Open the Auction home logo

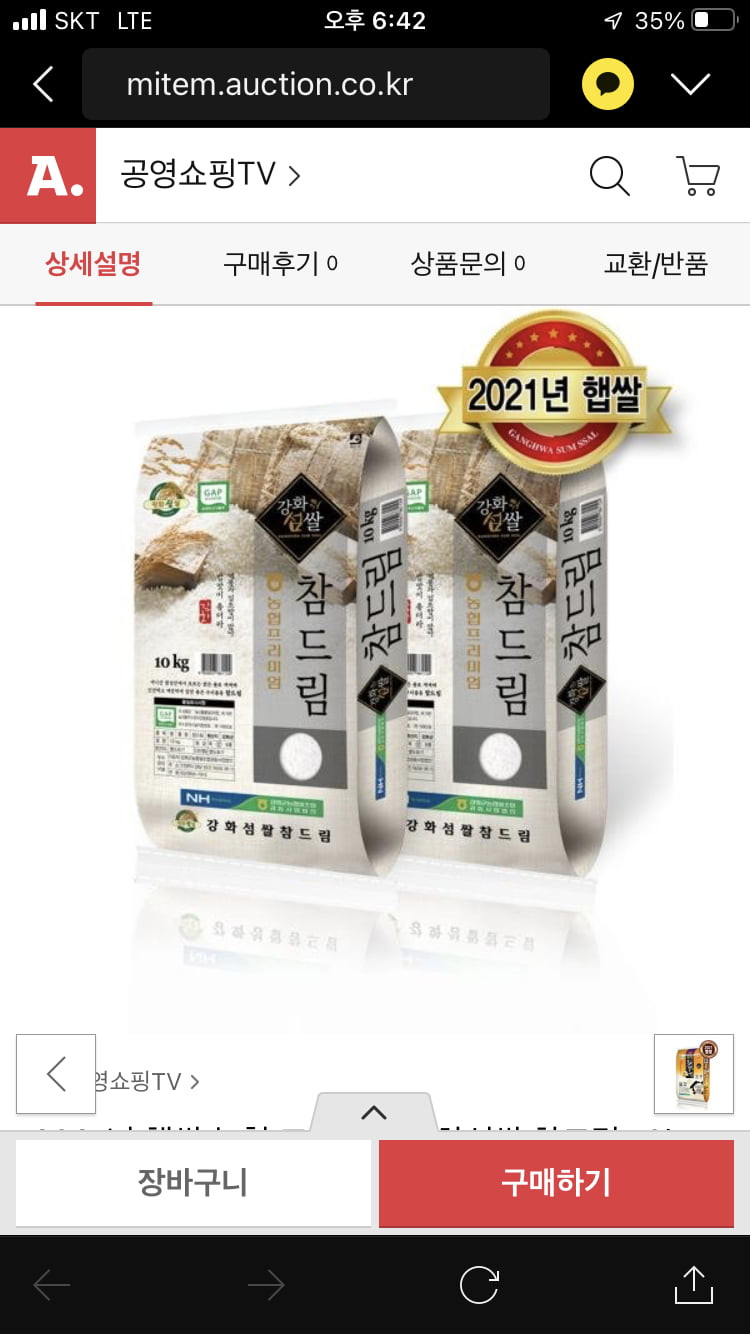pos(48,176)
